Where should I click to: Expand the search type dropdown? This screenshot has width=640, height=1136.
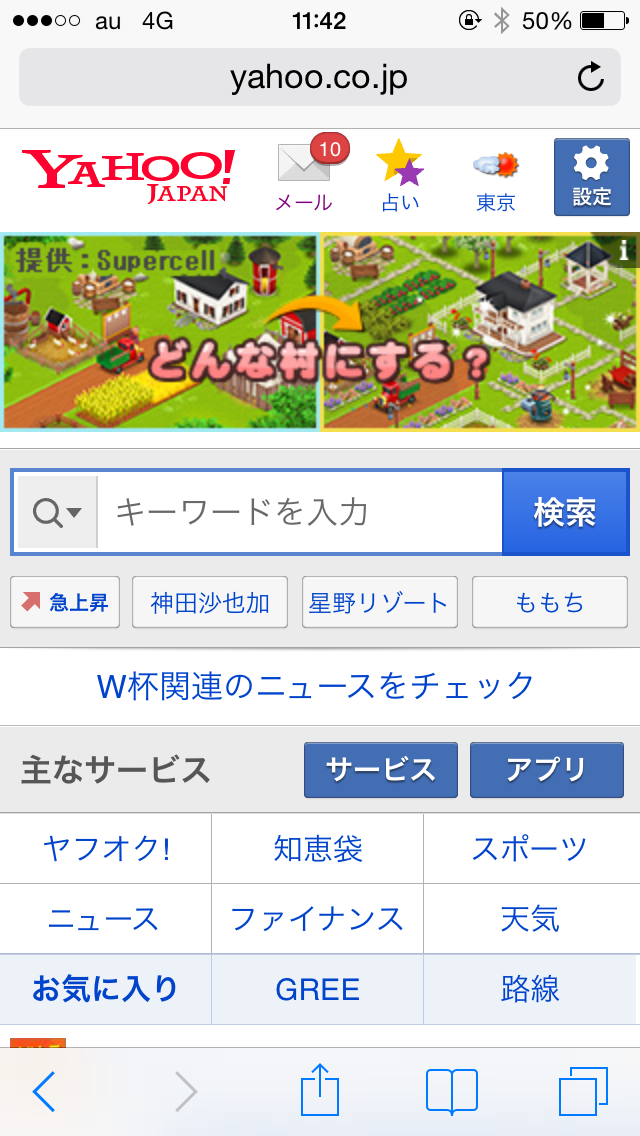tap(57, 512)
